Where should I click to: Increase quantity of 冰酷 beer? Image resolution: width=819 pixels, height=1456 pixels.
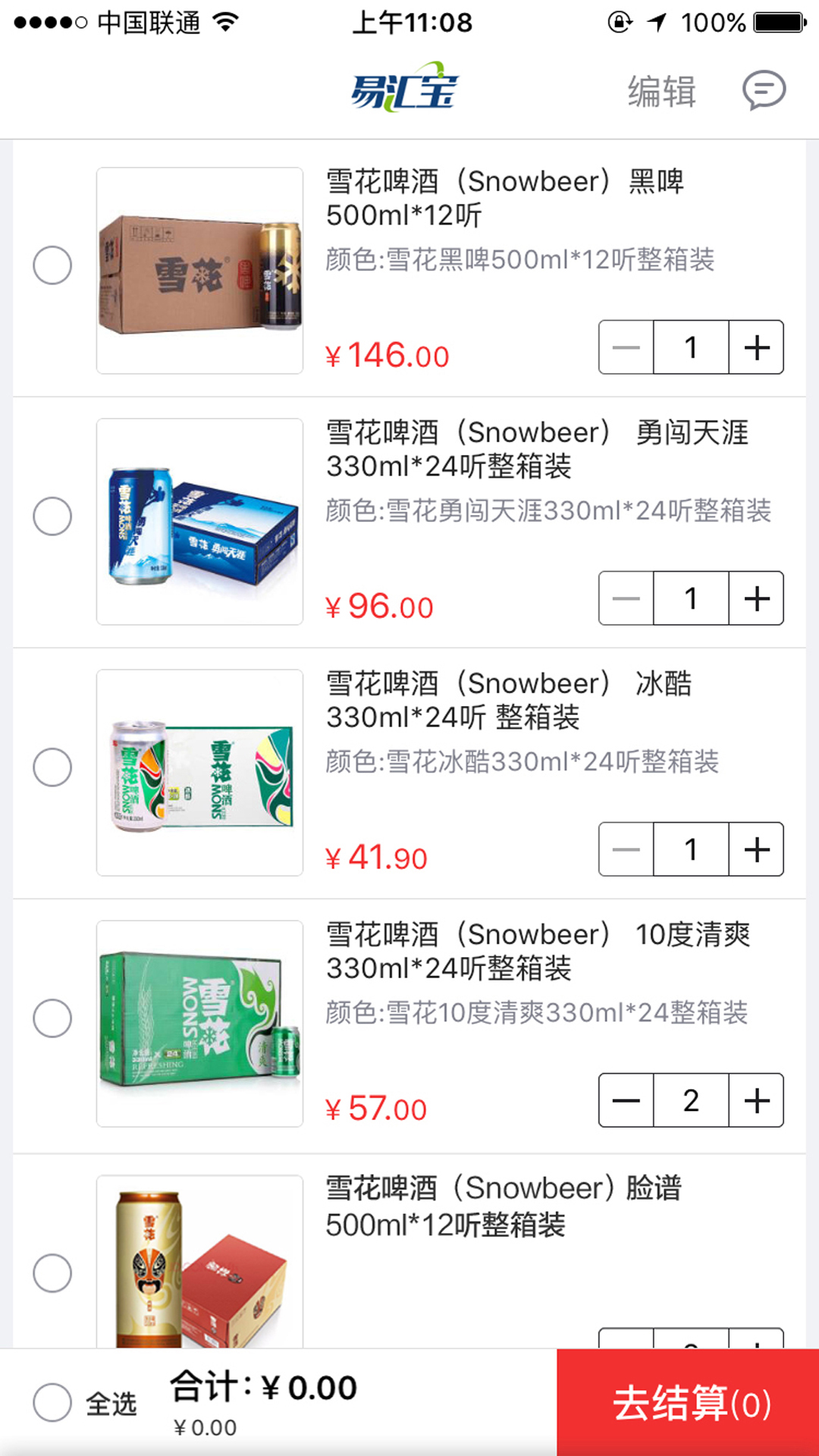pos(756,849)
